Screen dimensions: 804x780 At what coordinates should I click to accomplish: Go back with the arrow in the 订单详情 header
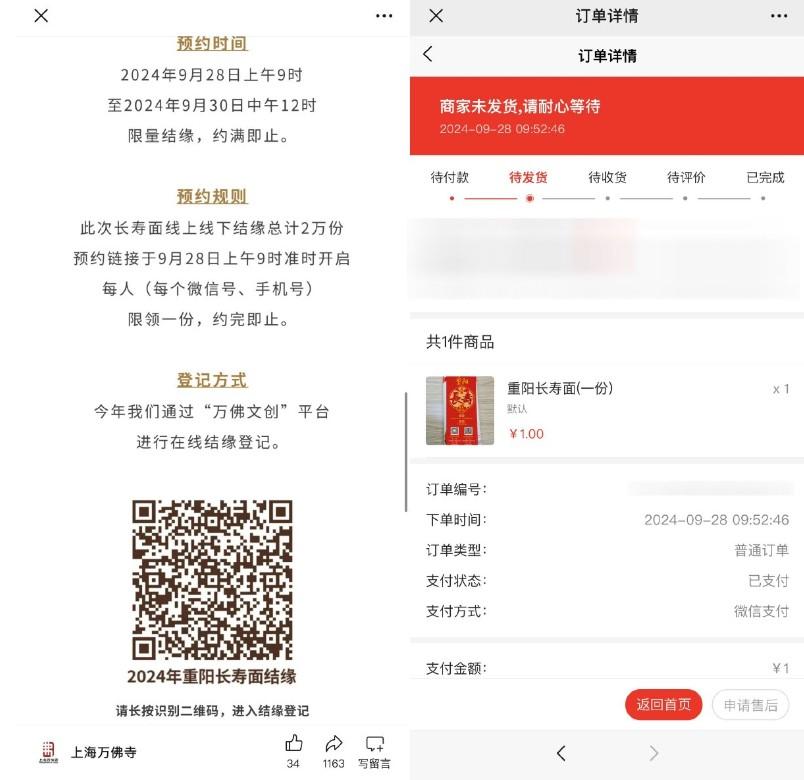(x=429, y=55)
